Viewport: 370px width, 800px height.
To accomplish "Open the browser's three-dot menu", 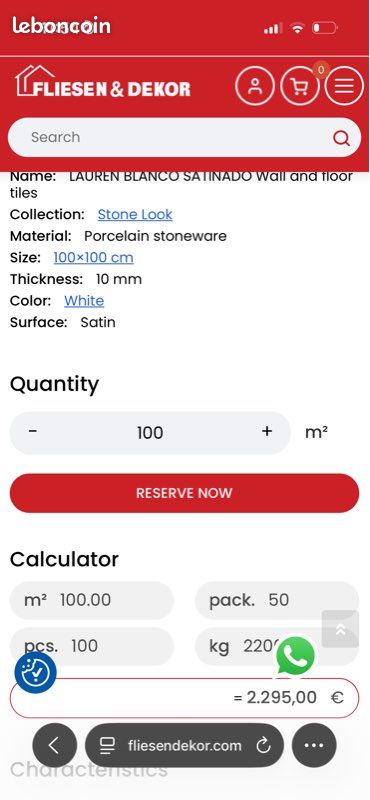I will pyautogui.click(x=314, y=745).
